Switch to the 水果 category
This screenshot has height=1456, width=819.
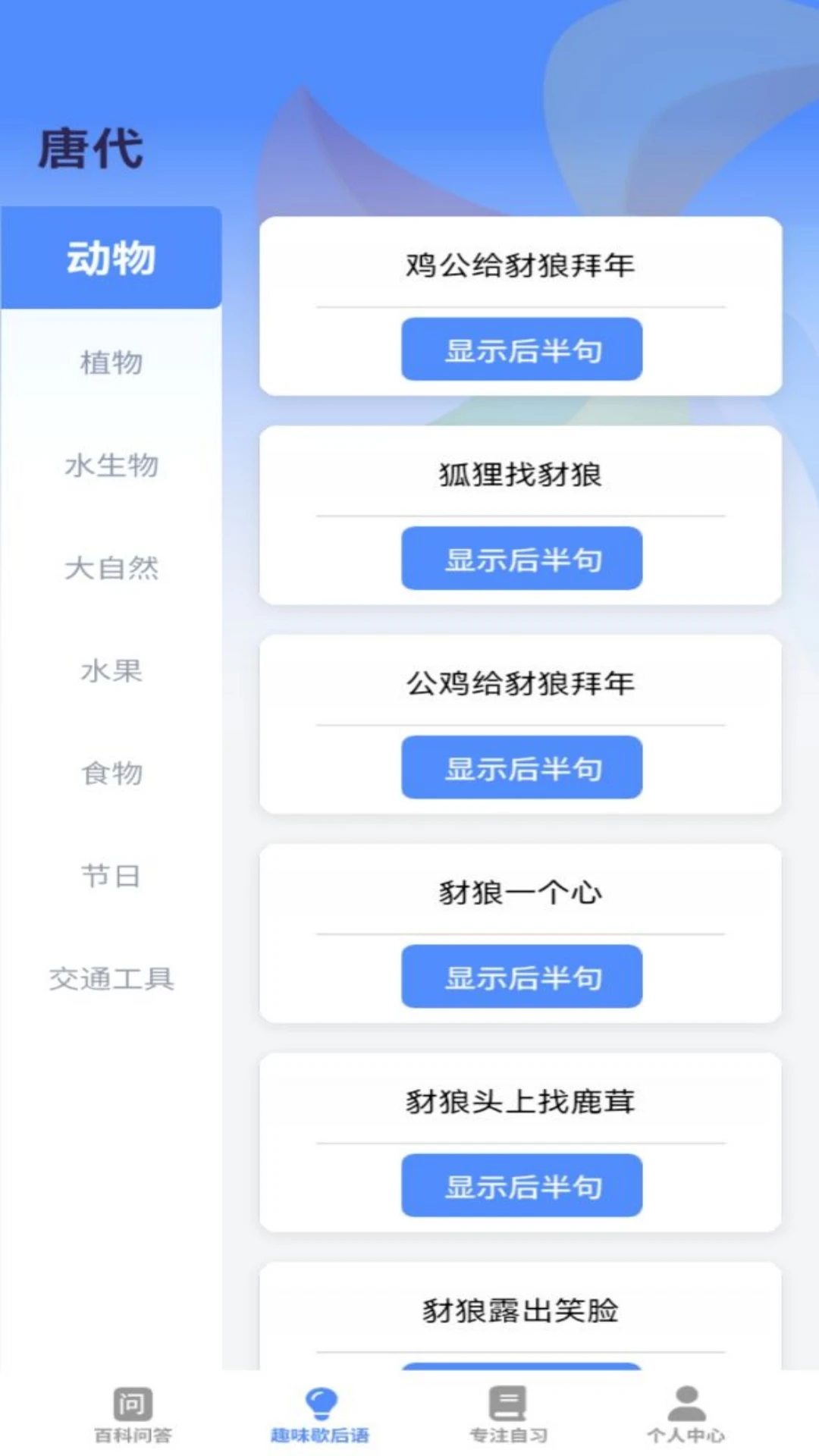coord(111,671)
